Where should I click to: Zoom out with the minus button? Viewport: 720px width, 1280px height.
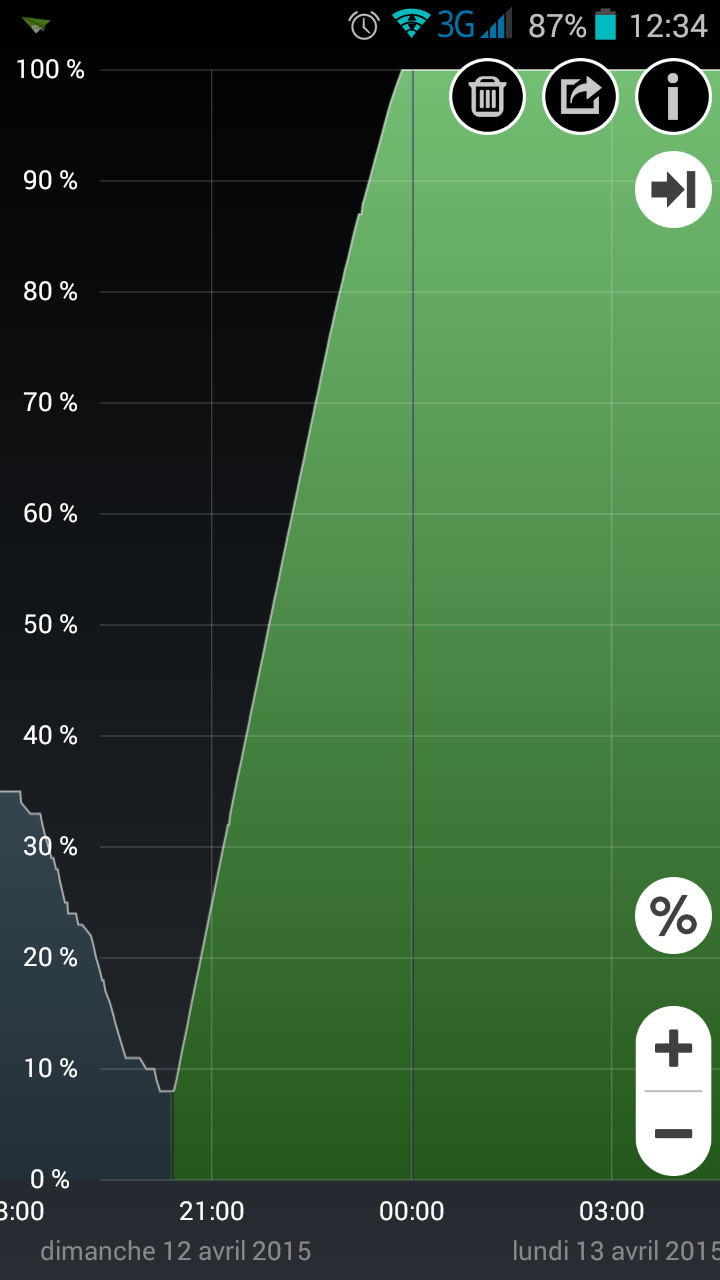[x=673, y=1133]
